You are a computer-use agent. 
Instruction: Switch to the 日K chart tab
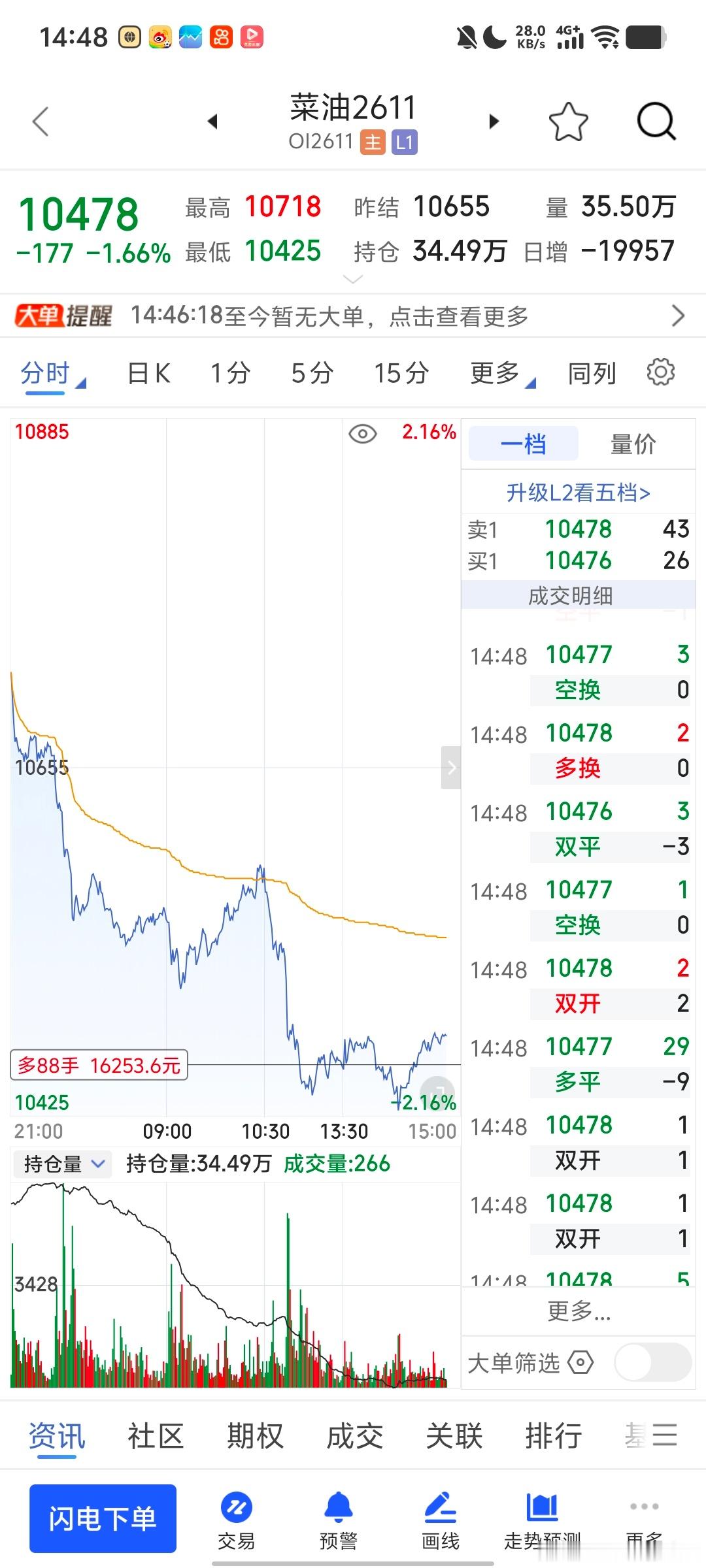[149, 374]
